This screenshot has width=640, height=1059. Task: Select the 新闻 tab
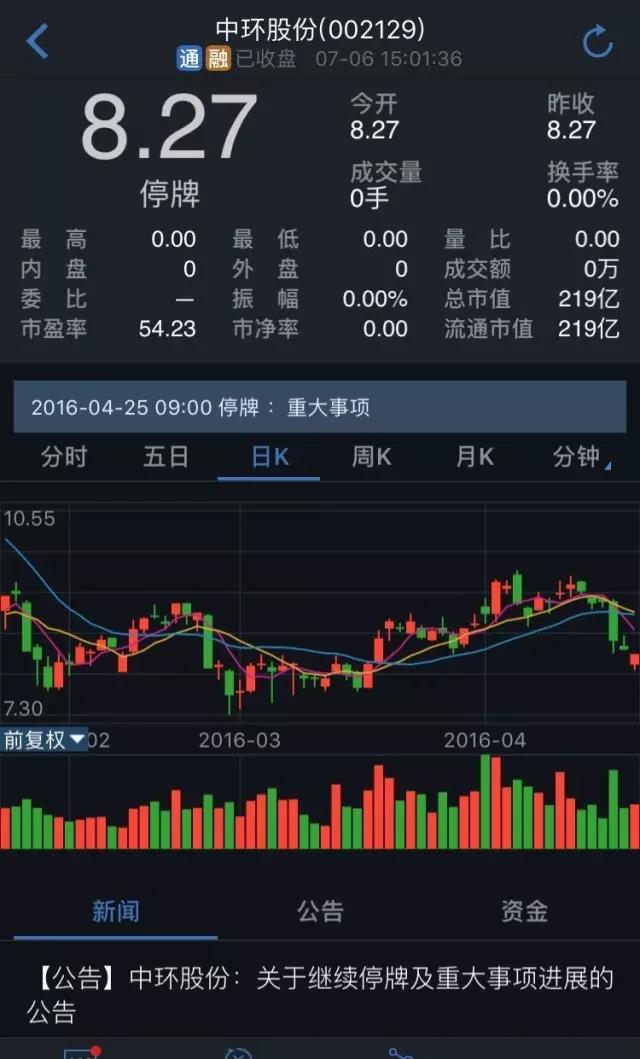[x=116, y=911]
